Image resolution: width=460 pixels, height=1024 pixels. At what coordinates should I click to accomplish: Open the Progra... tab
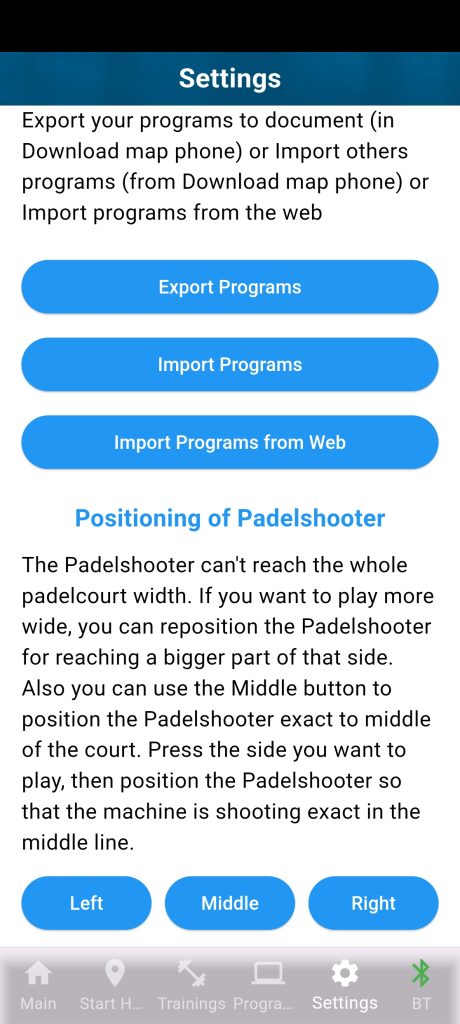tap(268, 985)
